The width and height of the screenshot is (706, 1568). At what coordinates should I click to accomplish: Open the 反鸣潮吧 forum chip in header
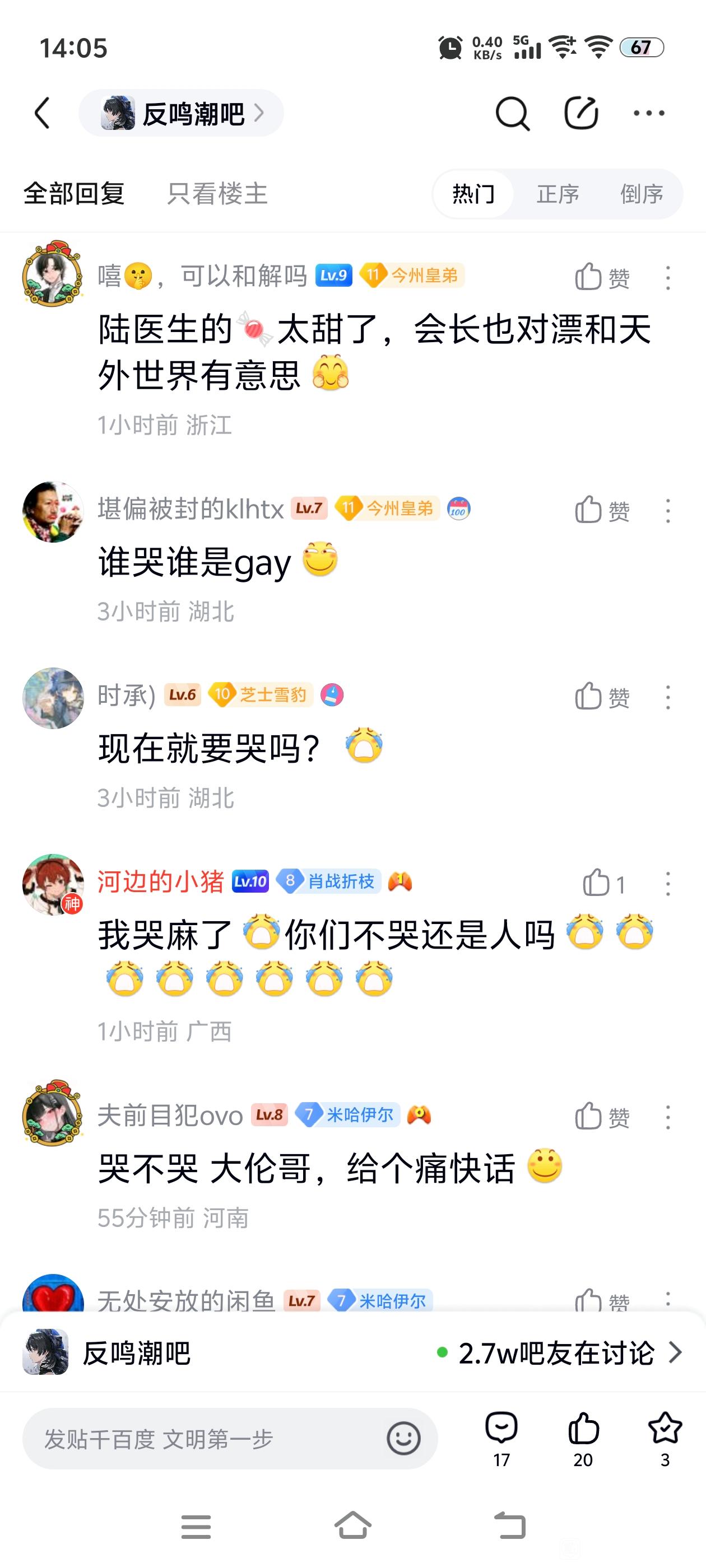(x=181, y=113)
